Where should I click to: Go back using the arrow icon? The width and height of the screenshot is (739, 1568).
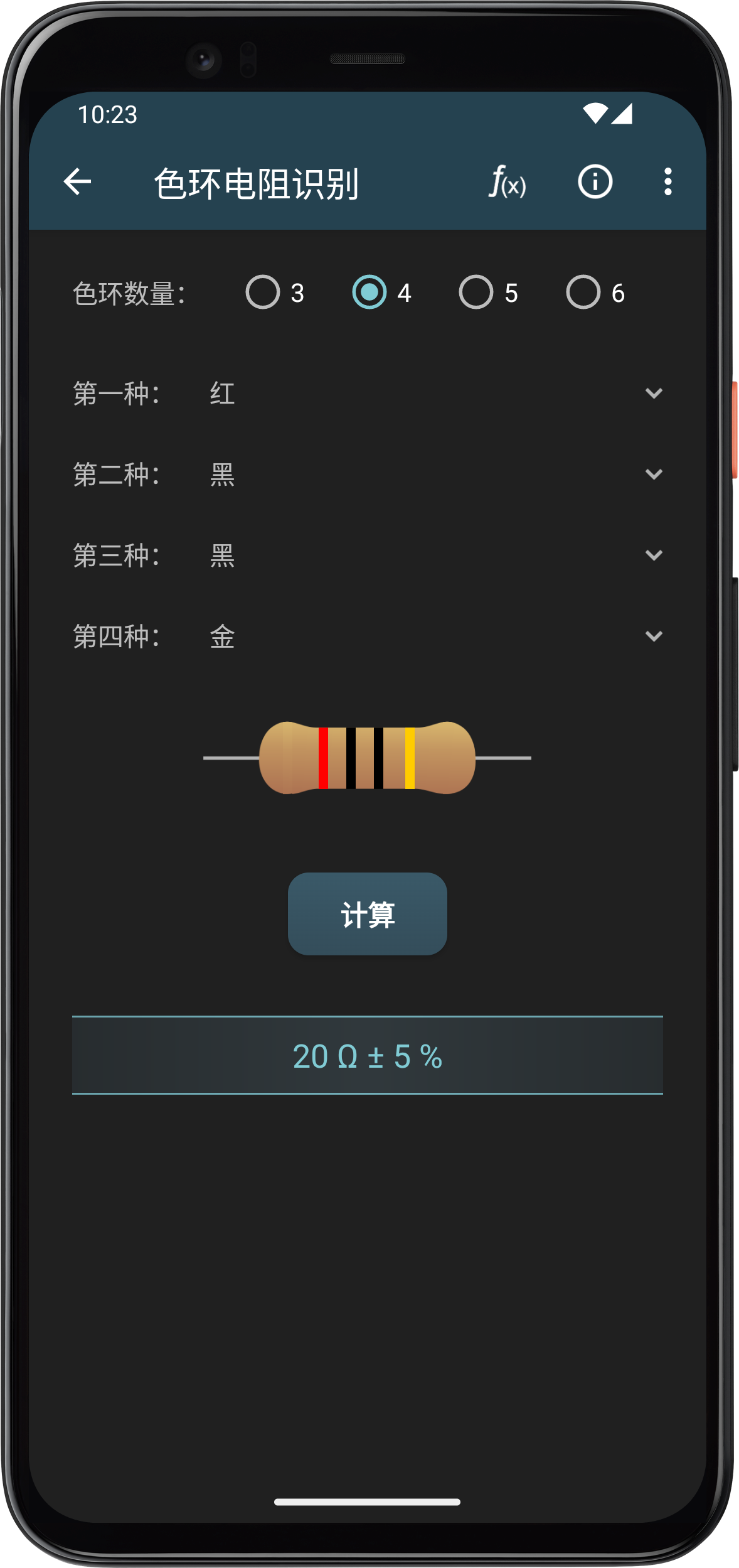tap(78, 182)
